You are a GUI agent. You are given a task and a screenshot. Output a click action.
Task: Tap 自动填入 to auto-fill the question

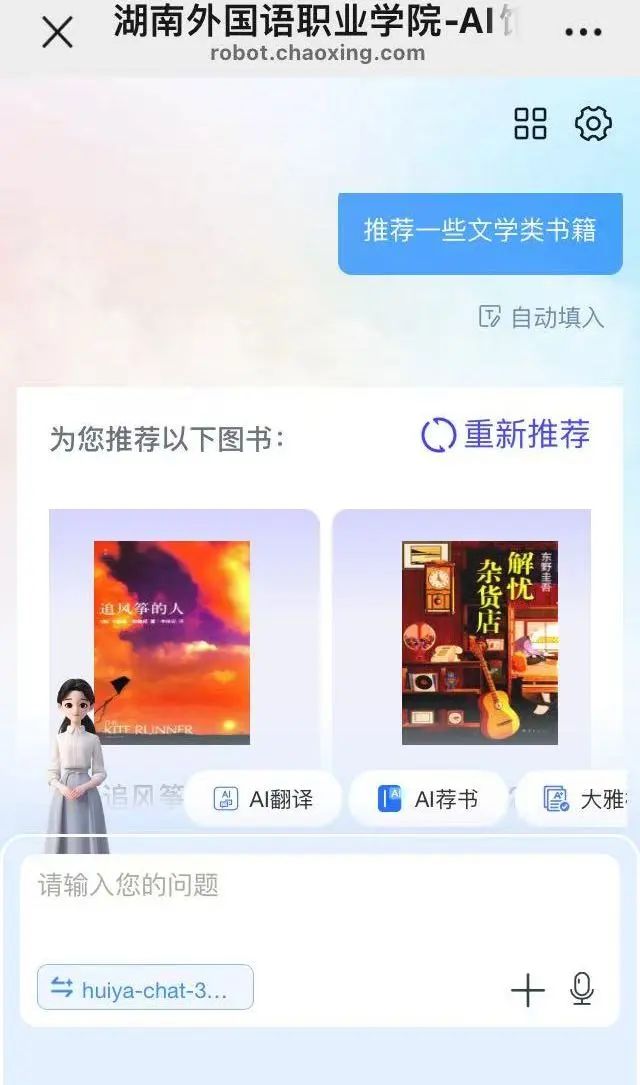point(542,317)
